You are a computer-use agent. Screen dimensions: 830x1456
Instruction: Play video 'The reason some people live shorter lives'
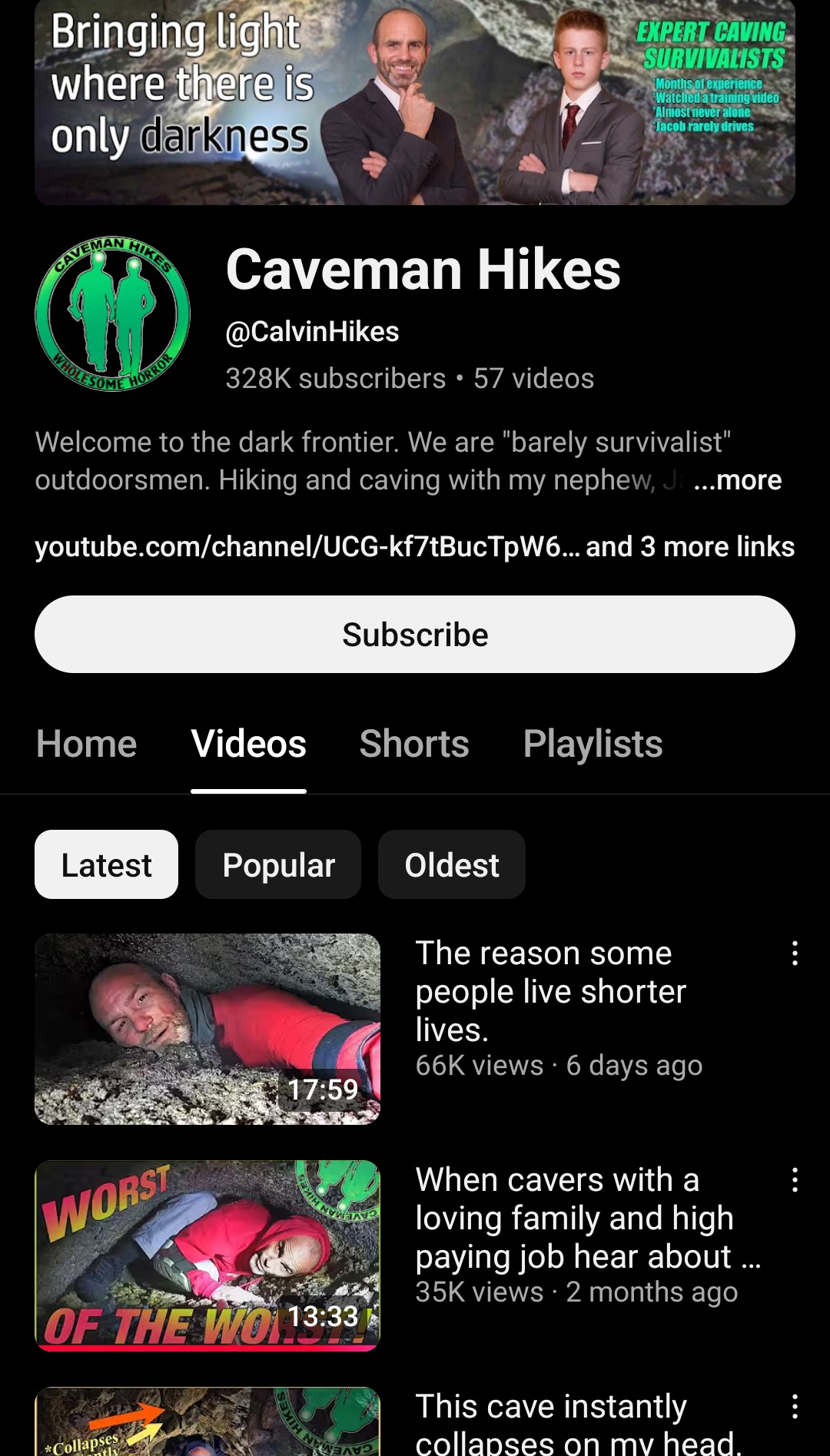click(x=207, y=1029)
